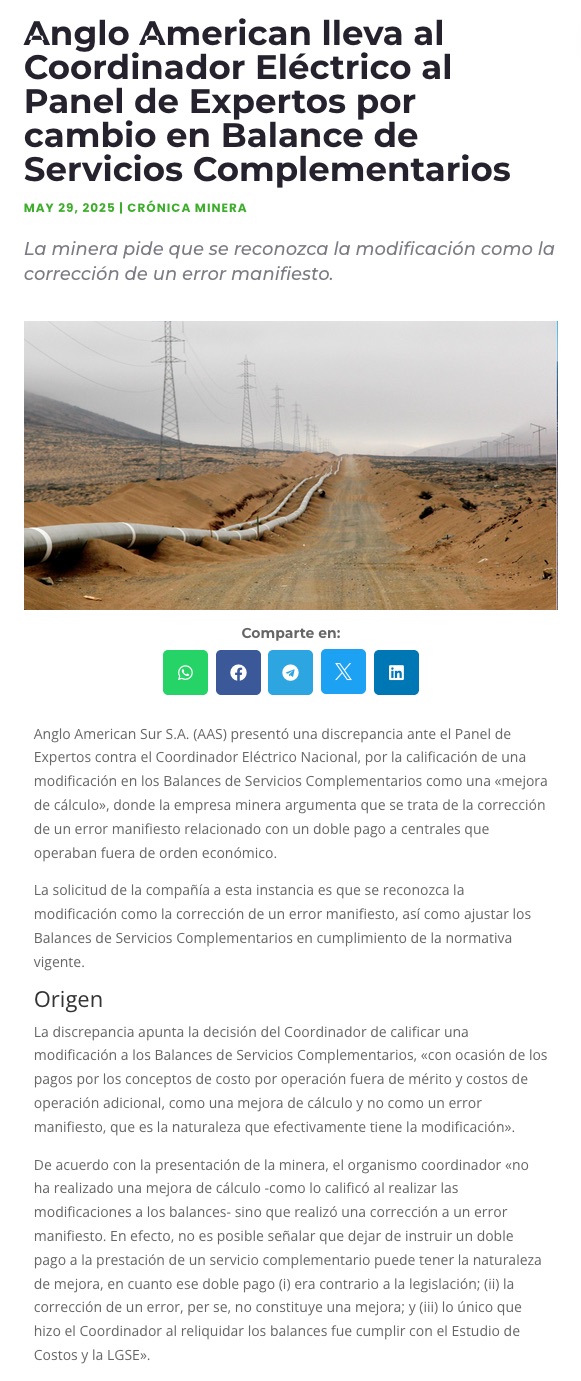
Task: Post the article to X
Action: tap(343, 672)
